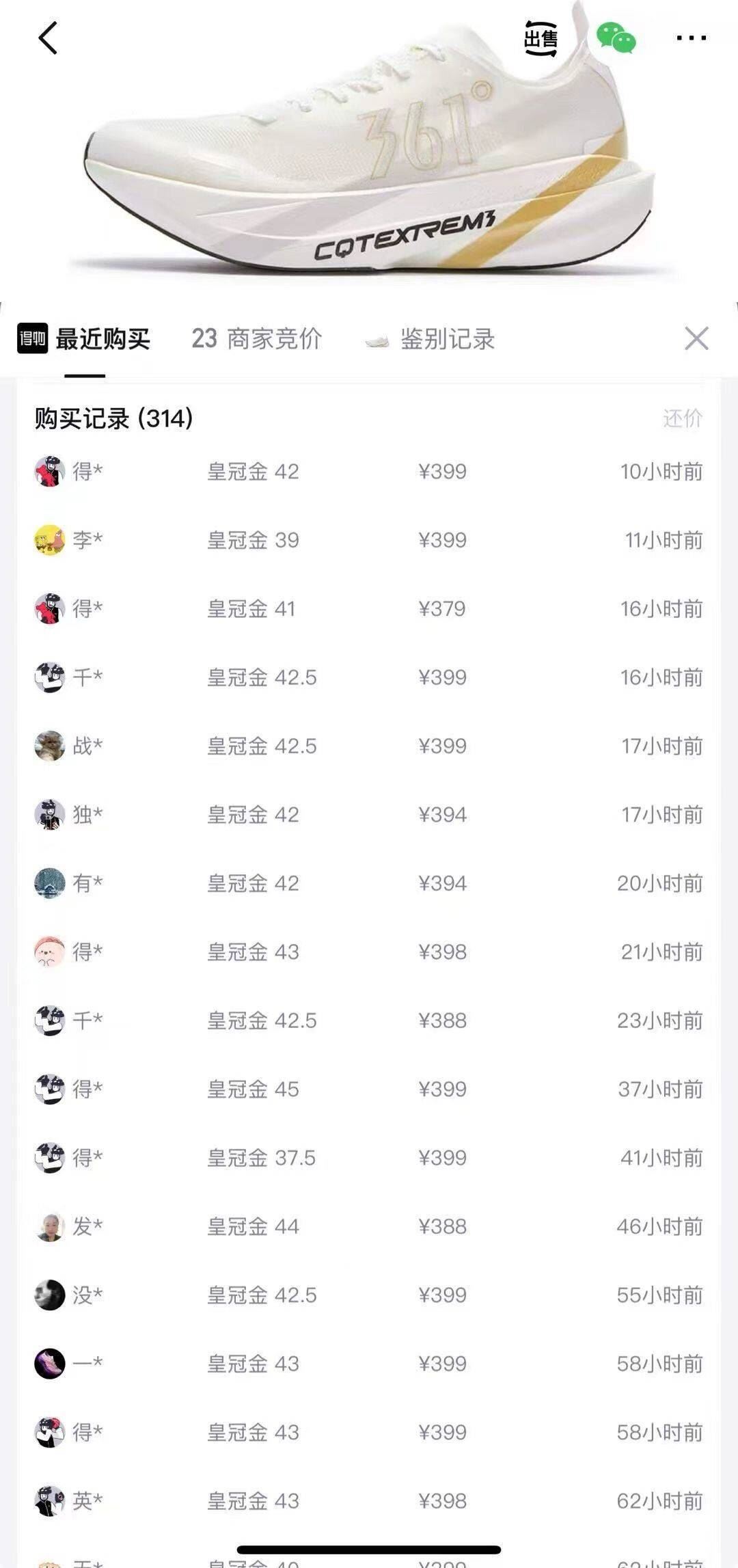Image resolution: width=738 pixels, height=1568 pixels.
Task: Close the purchase records panel
Action: (696, 338)
